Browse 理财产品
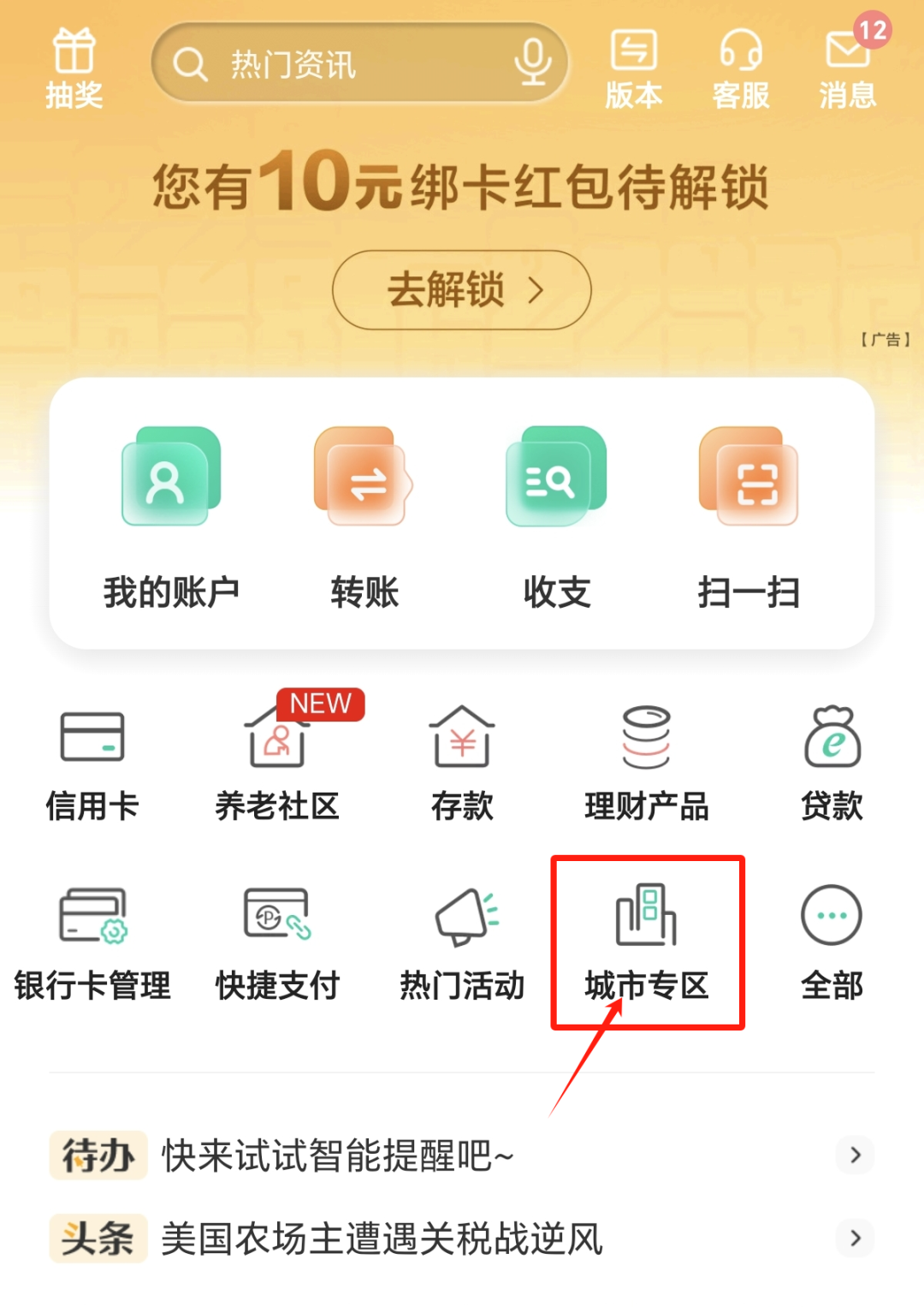924x1307 pixels. tap(647, 763)
